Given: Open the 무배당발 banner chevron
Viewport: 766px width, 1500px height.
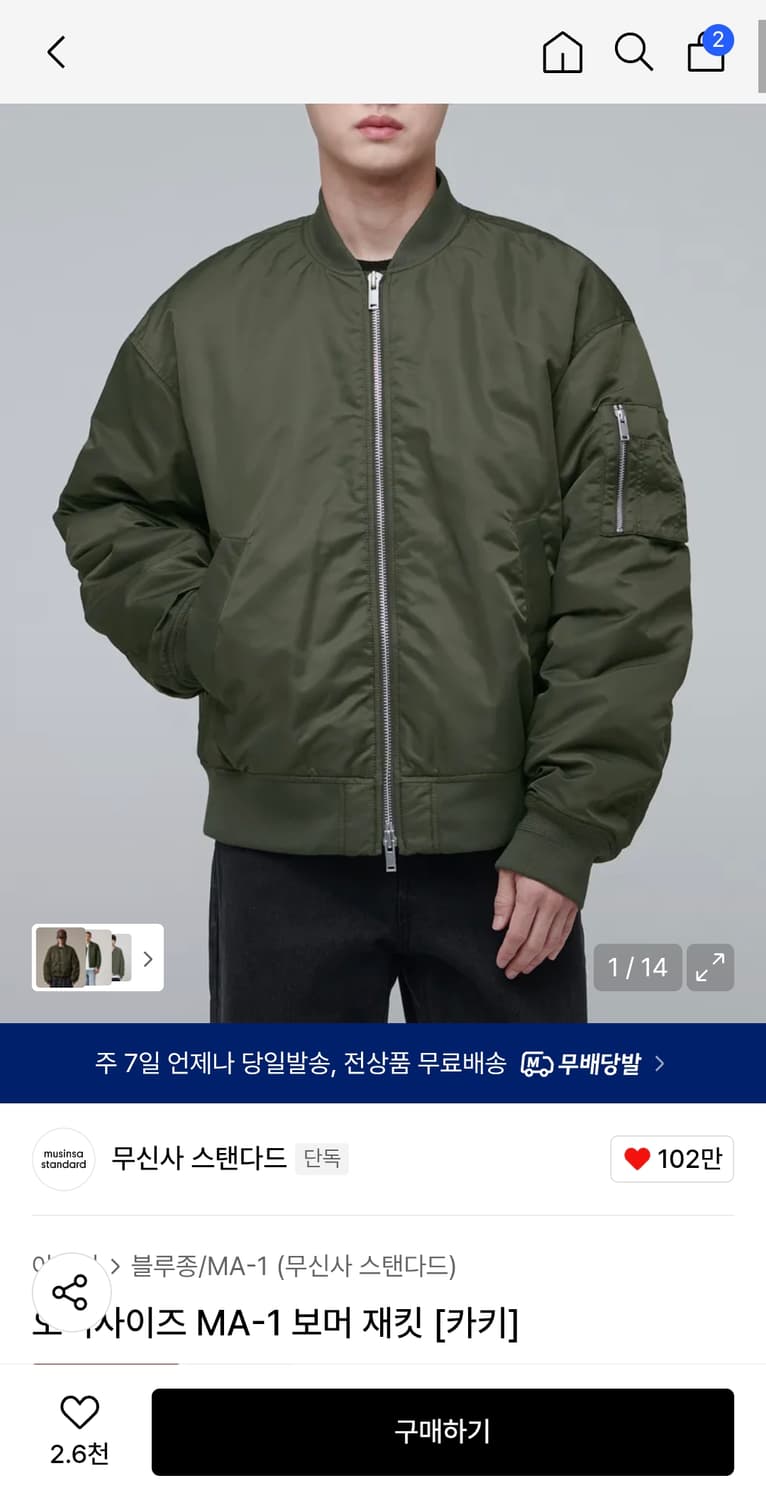Looking at the screenshot, I should [658, 1064].
